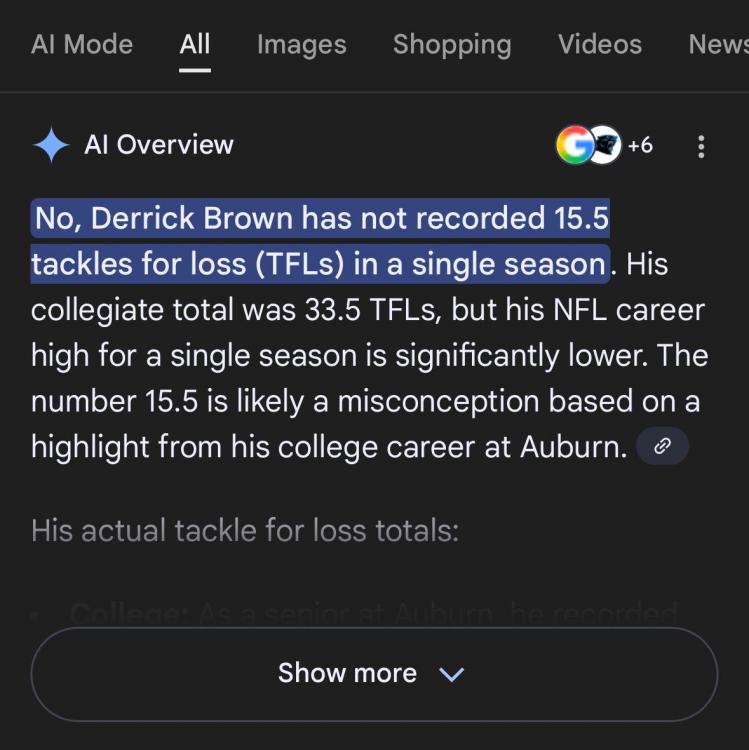749x750 pixels.
Task: Open the AI Overview overflow menu
Action: tap(701, 146)
